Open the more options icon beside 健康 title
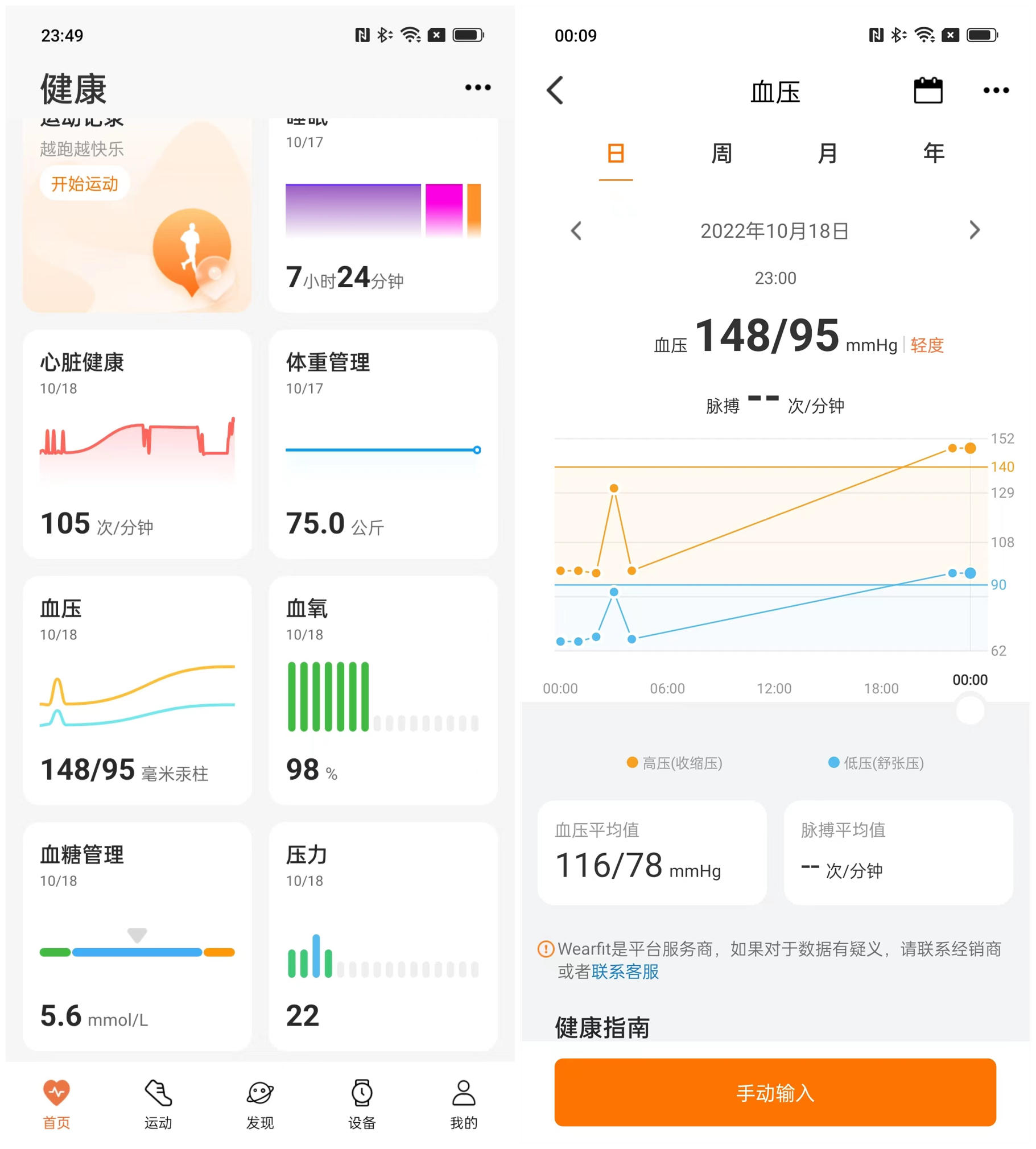This screenshot has width=1036, height=1149. (477, 86)
